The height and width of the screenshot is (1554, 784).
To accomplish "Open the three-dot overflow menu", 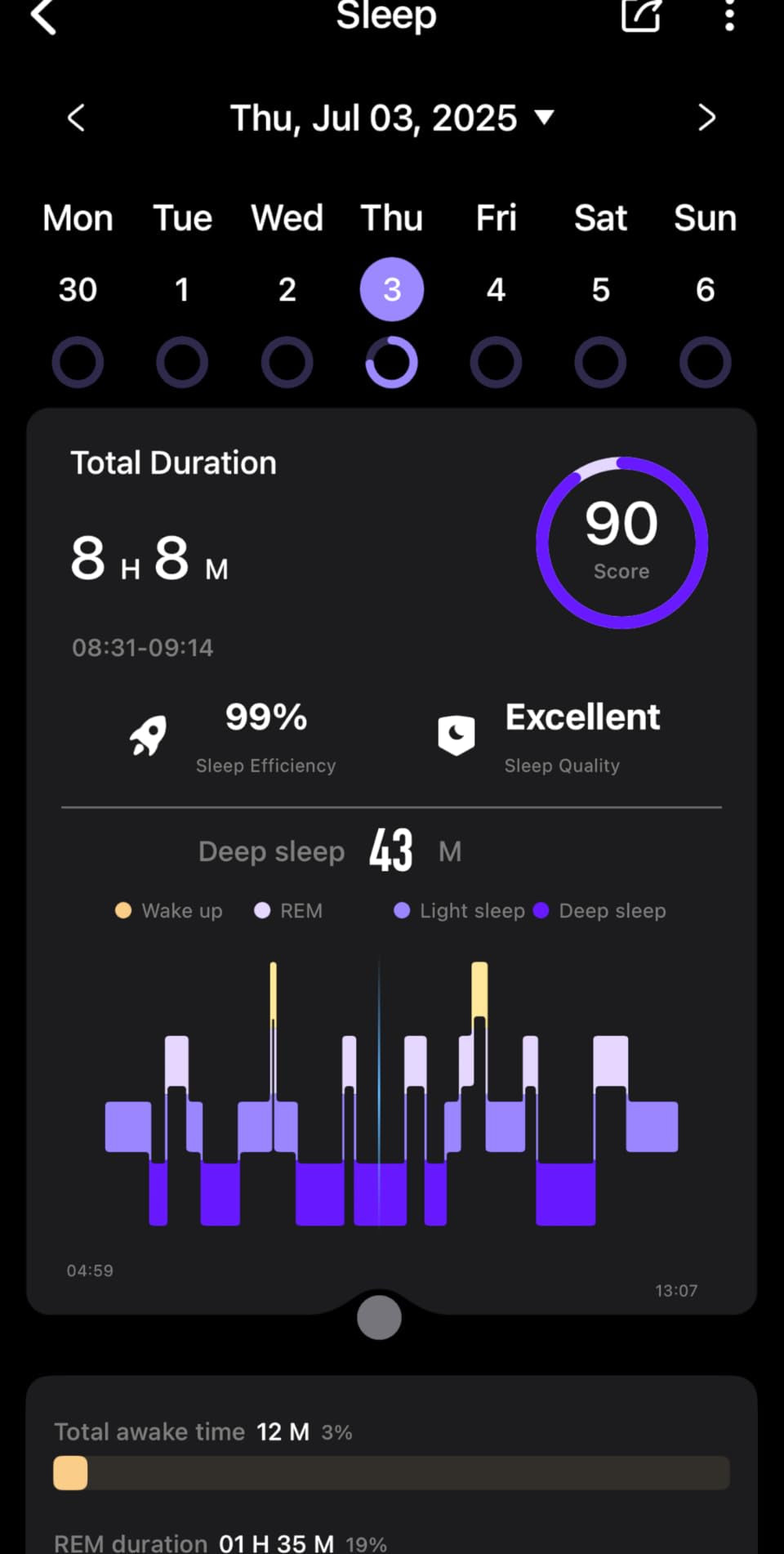I will [729, 16].
